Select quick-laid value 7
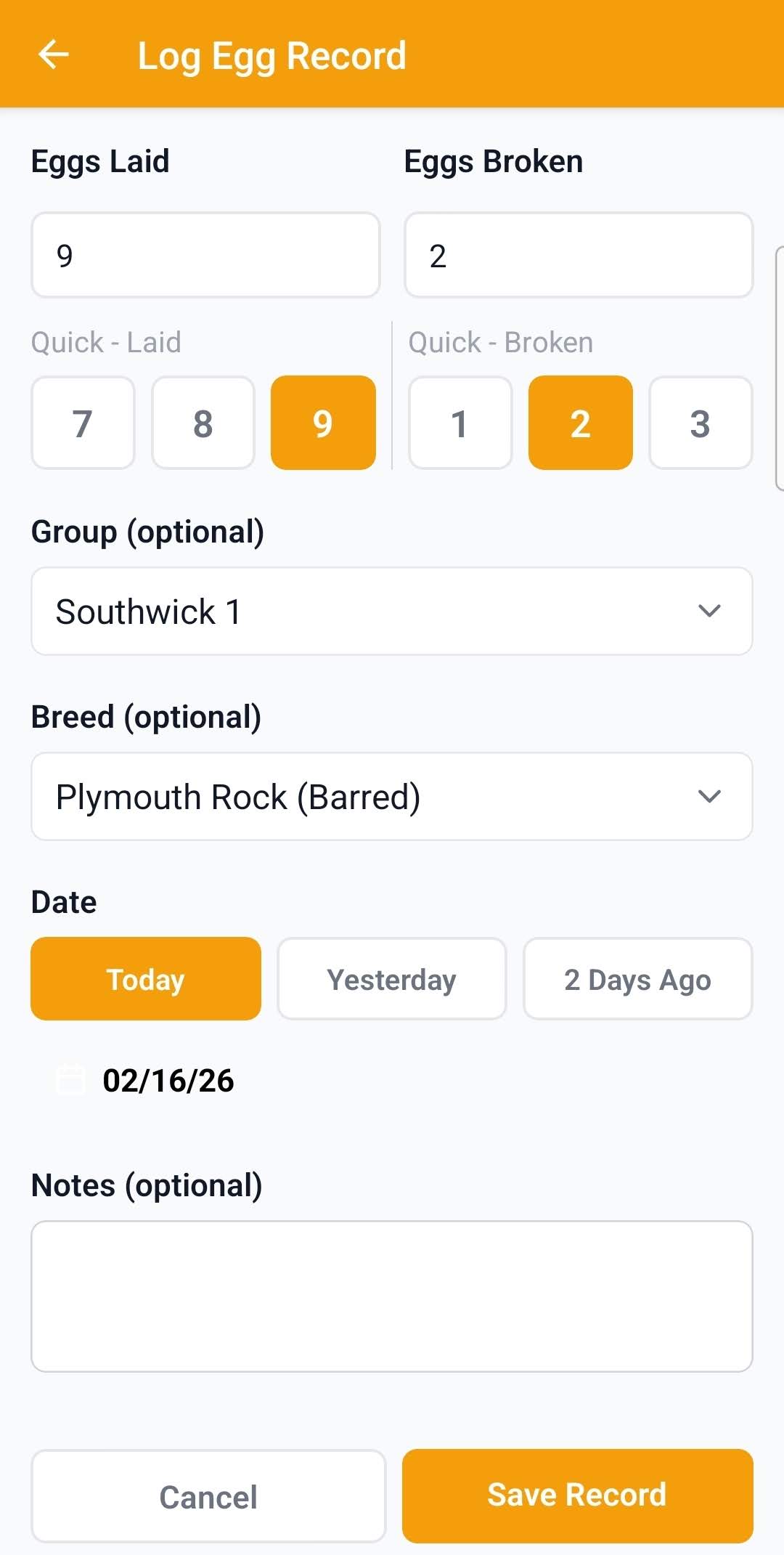The height and width of the screenshot is (1555, 784). [82, 423]
